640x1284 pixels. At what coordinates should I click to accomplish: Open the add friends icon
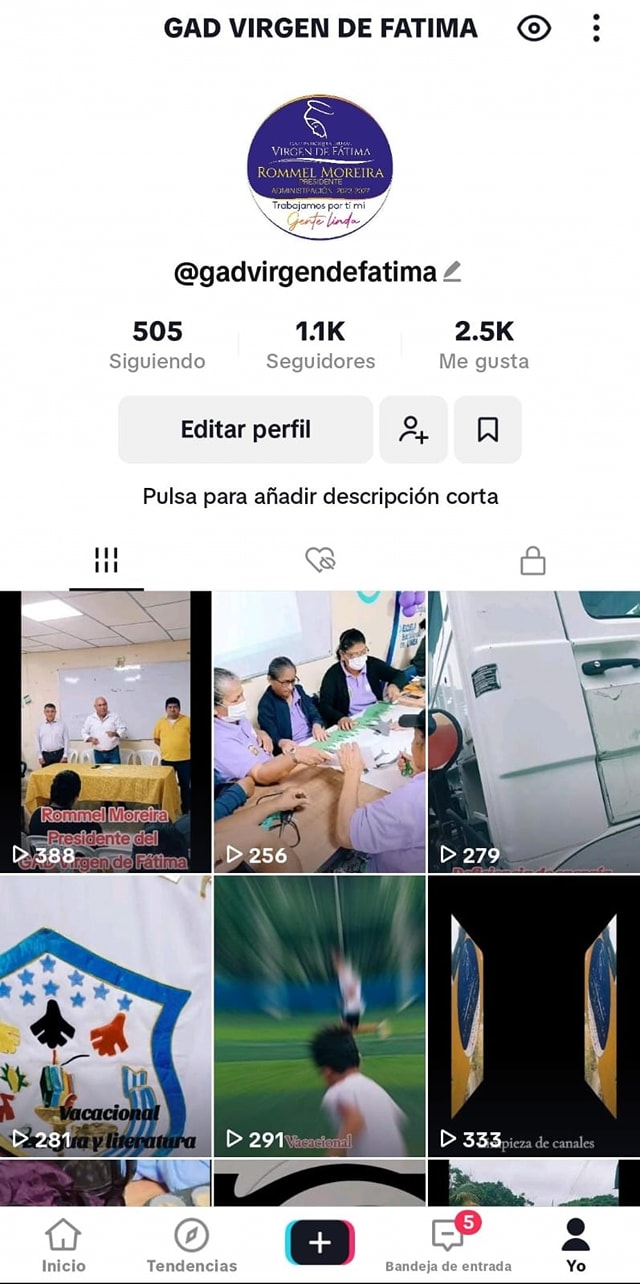(413, 430)
